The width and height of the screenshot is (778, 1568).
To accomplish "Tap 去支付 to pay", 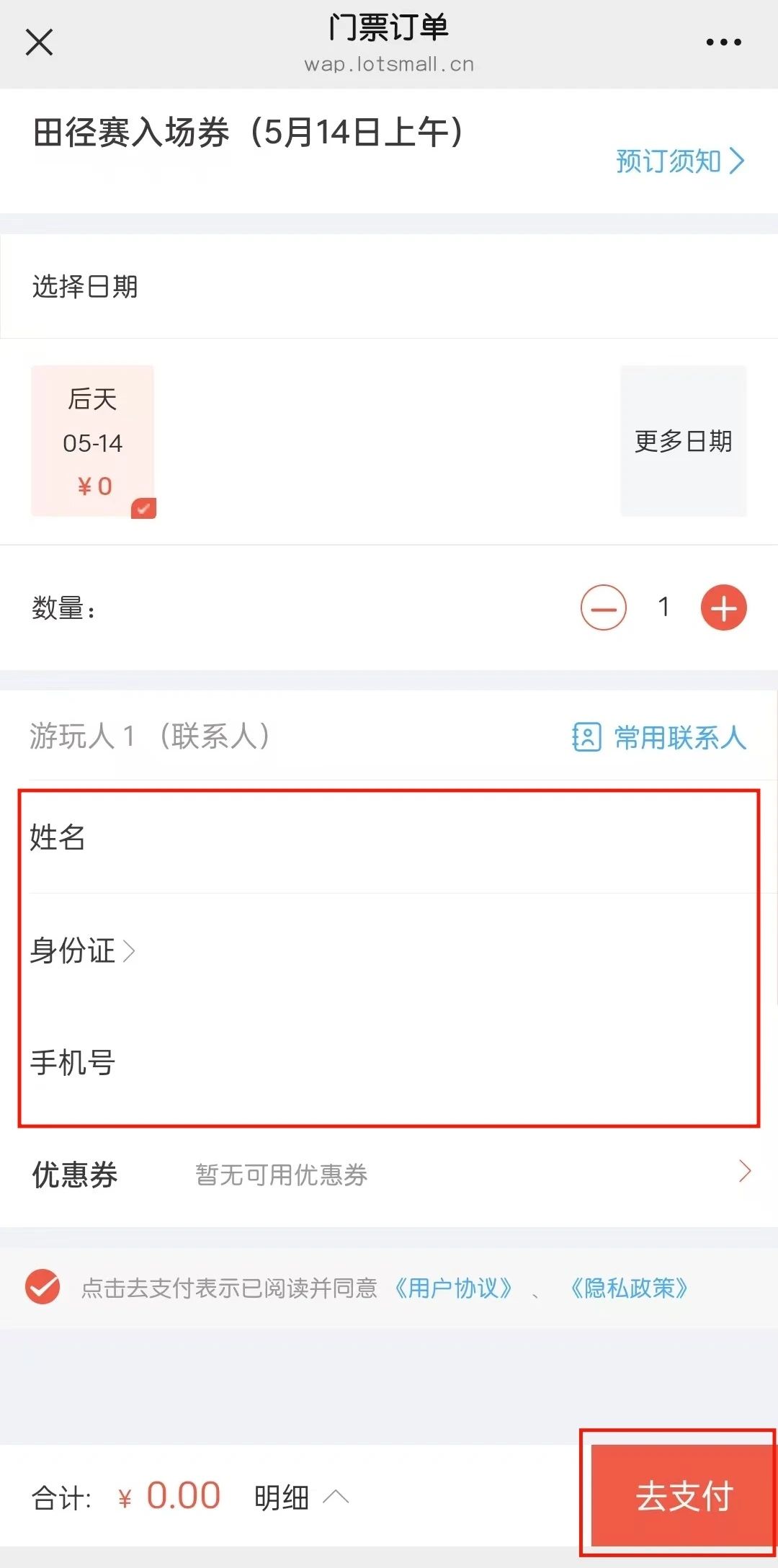I will [x=682, y=1496].
